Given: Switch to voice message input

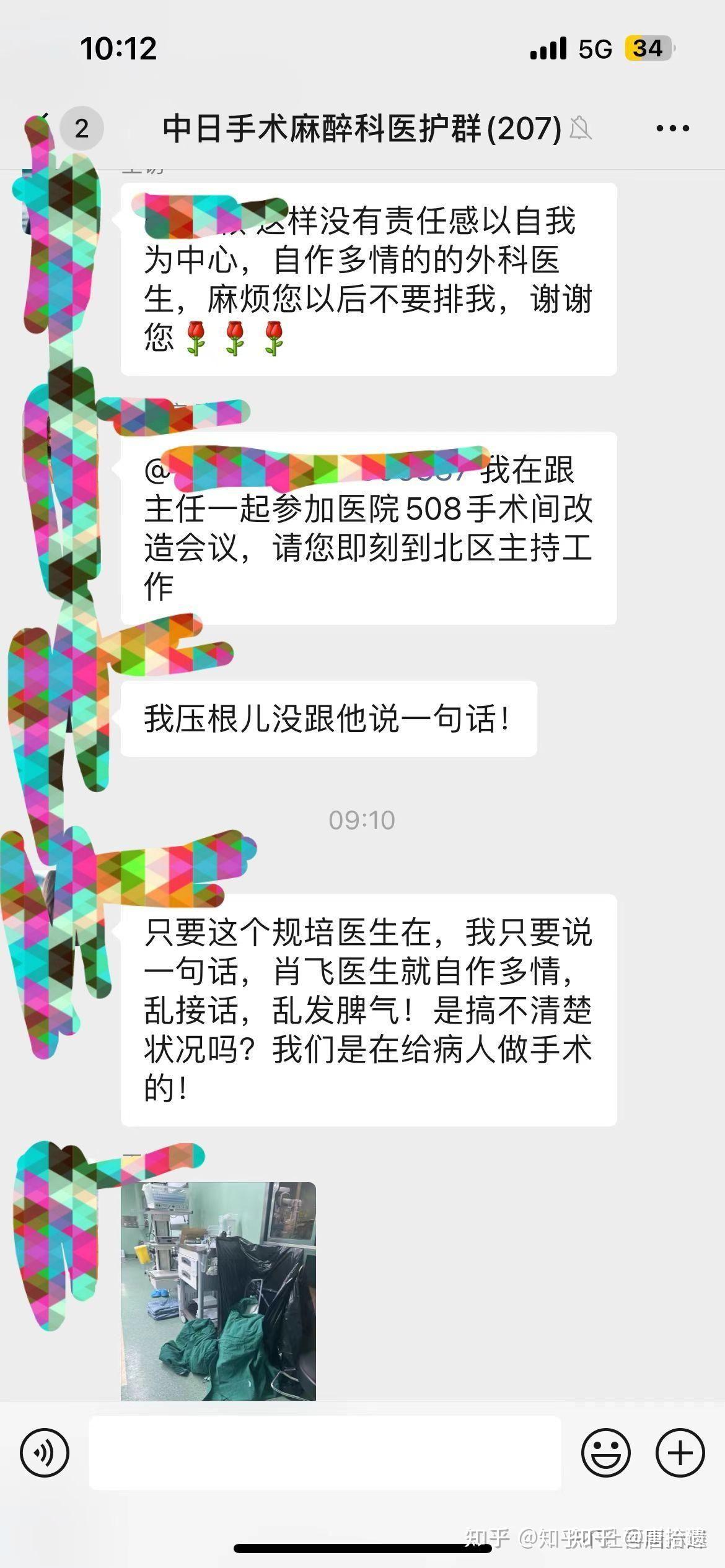Looking at the screenshot, I should pos(45,1452).
